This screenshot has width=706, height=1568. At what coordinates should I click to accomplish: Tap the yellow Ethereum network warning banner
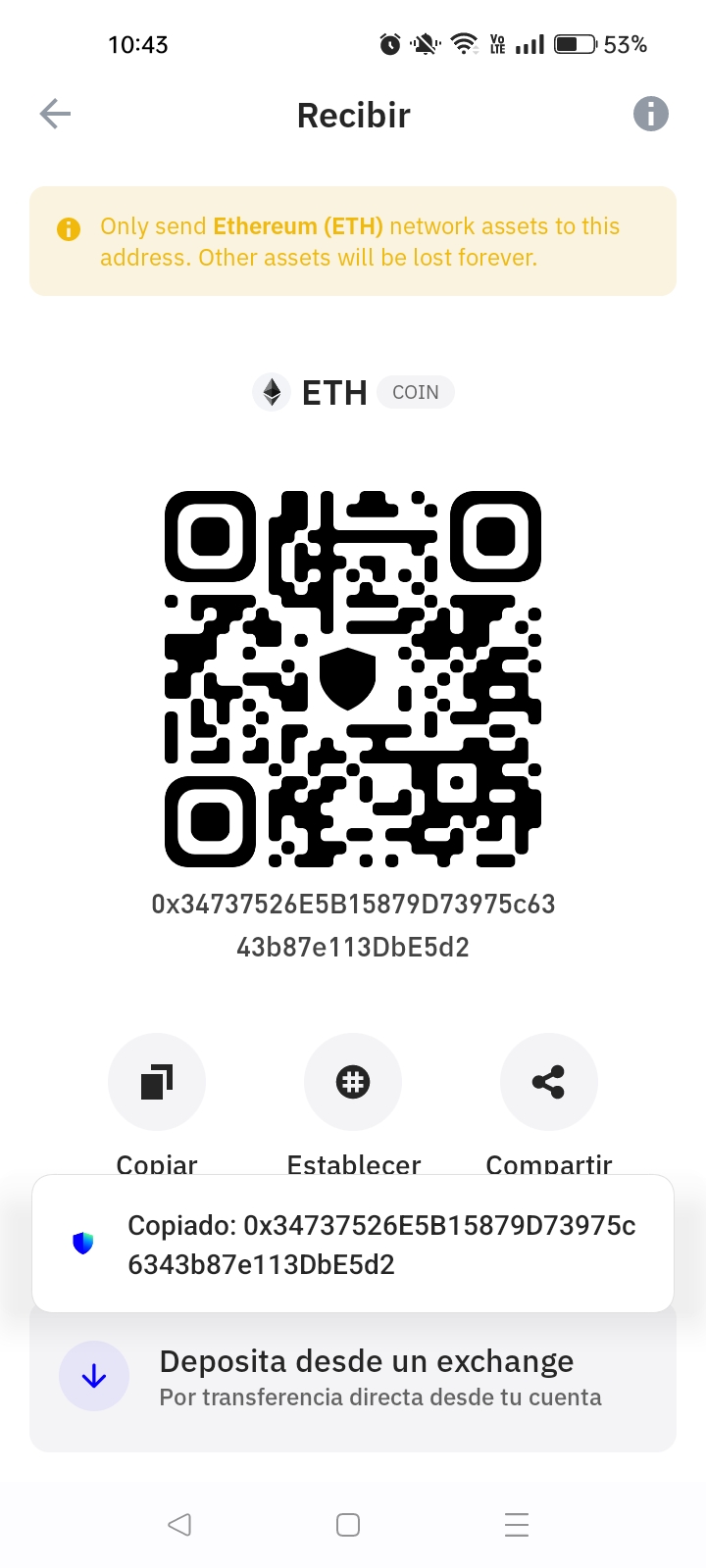353,240
